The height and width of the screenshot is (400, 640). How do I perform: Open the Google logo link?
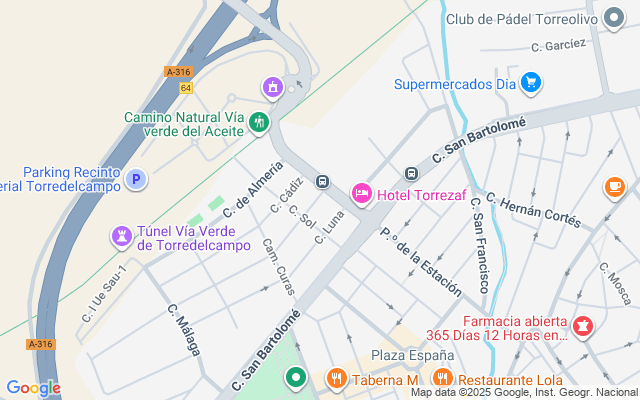[x=33, y=388]
